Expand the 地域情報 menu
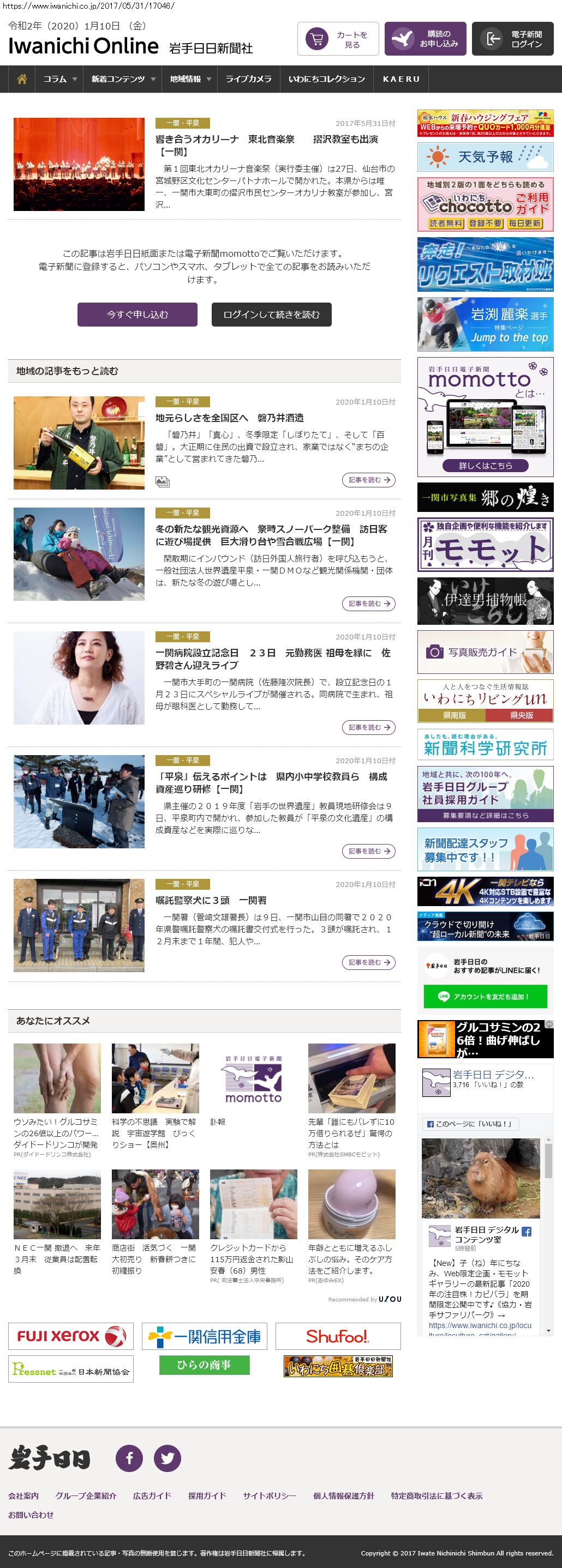The height and width of the screenshot is (1568, 562). click(190, 79)
